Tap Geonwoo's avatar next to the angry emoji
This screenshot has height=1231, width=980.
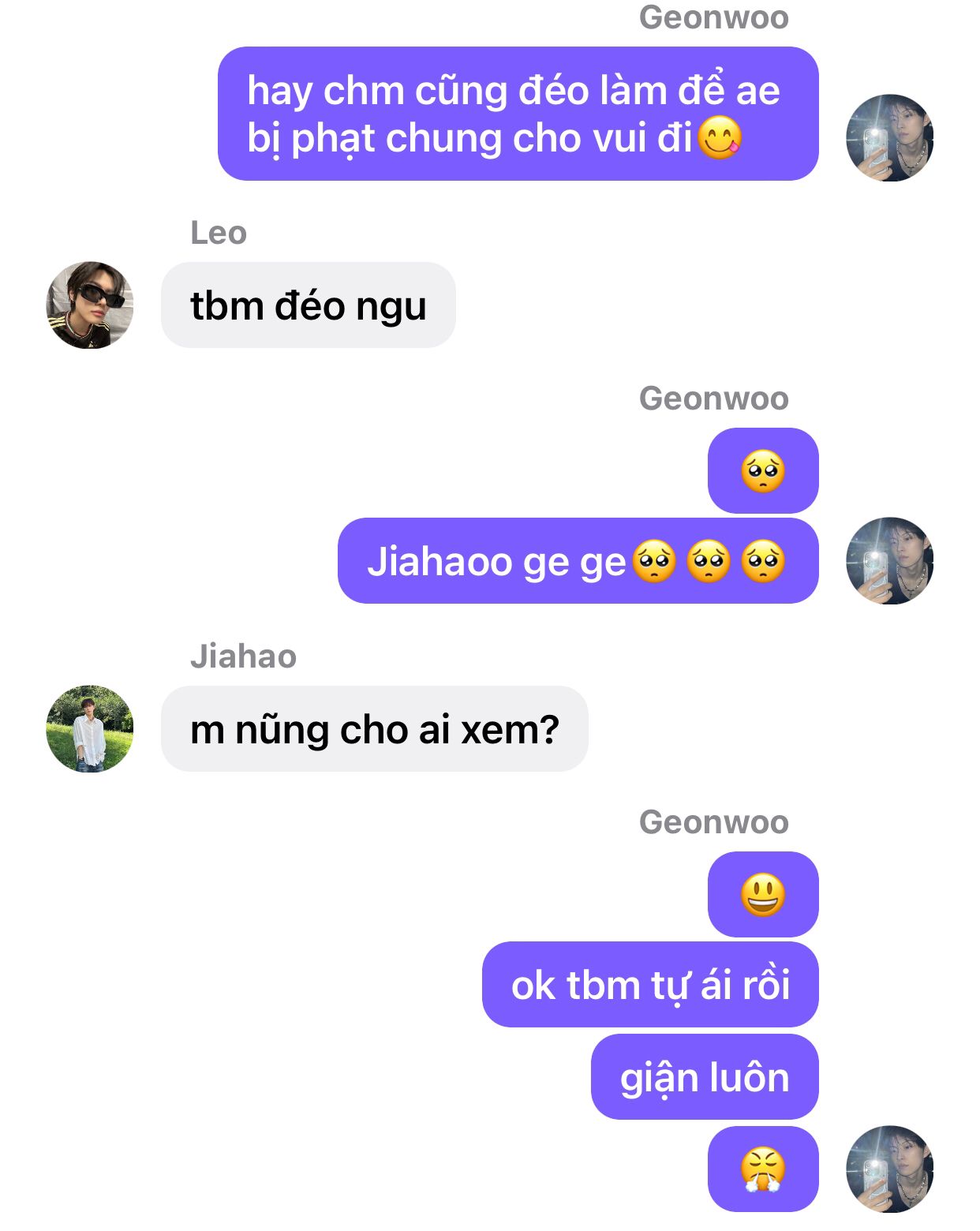click(x=889, y=1169)
